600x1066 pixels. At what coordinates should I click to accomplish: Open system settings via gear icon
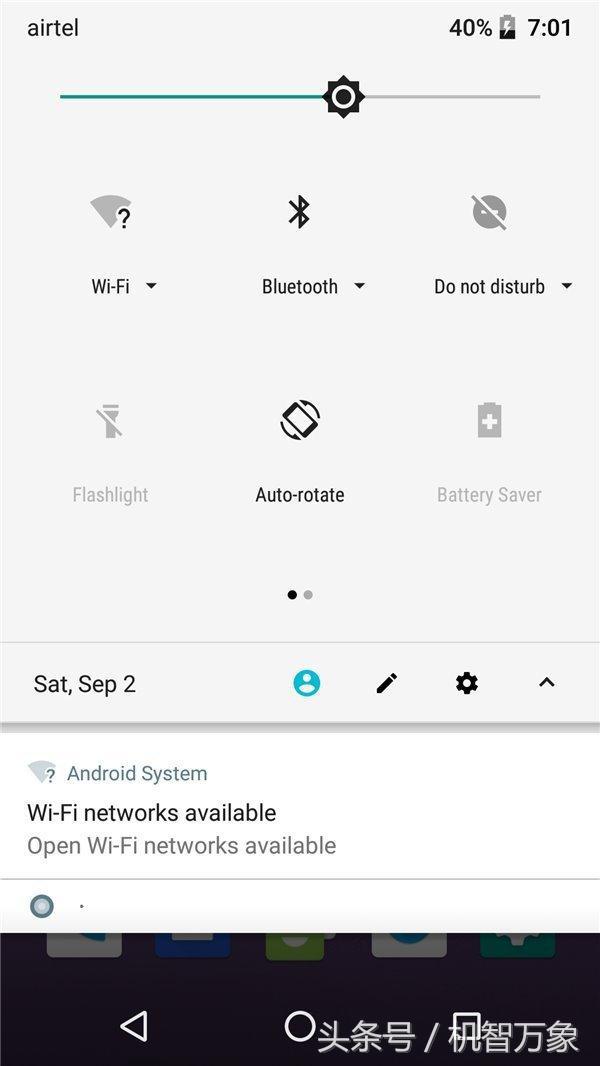[x=467, y=683]
